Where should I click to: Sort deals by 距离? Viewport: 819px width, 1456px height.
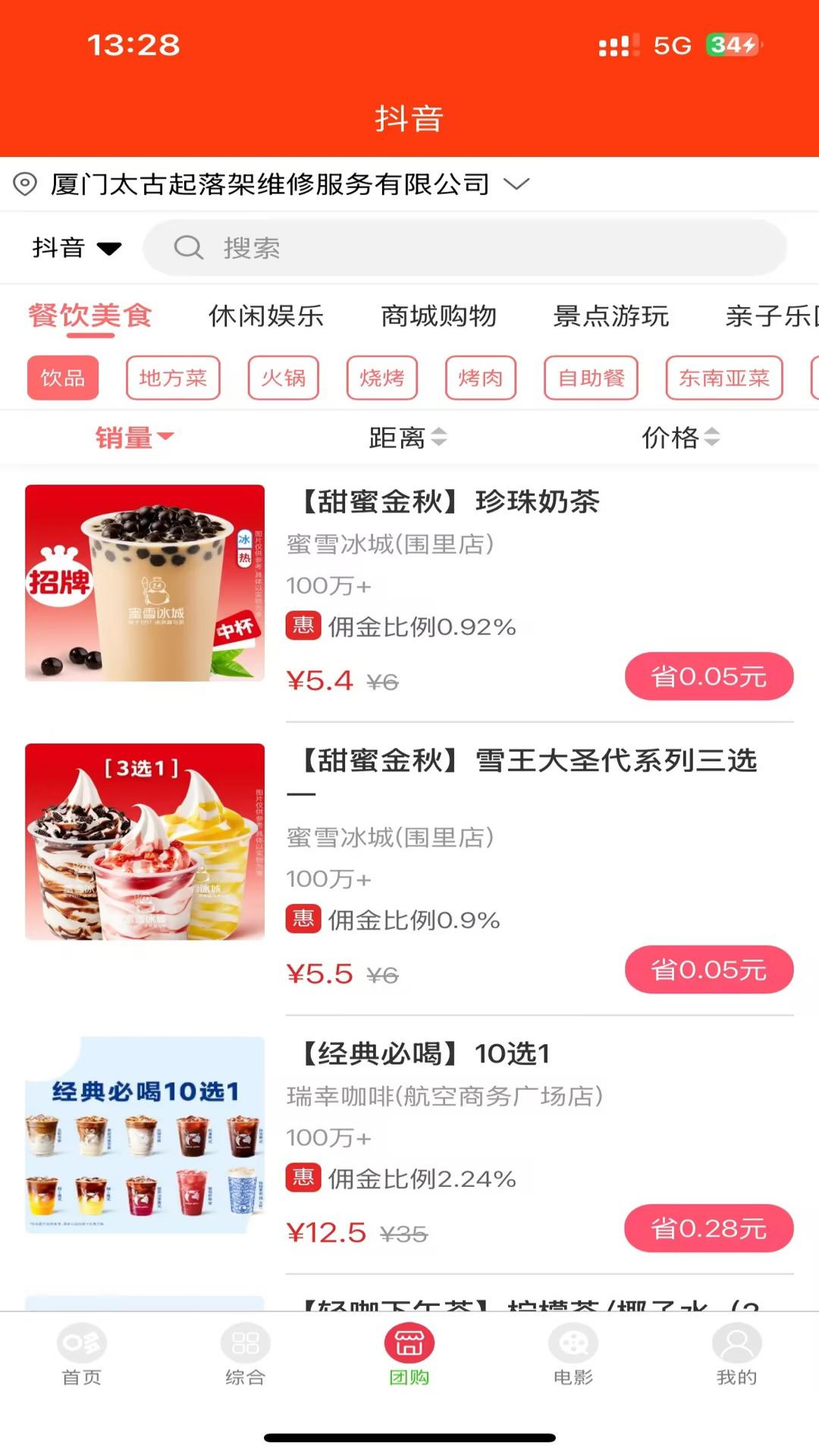pos(407,438)
